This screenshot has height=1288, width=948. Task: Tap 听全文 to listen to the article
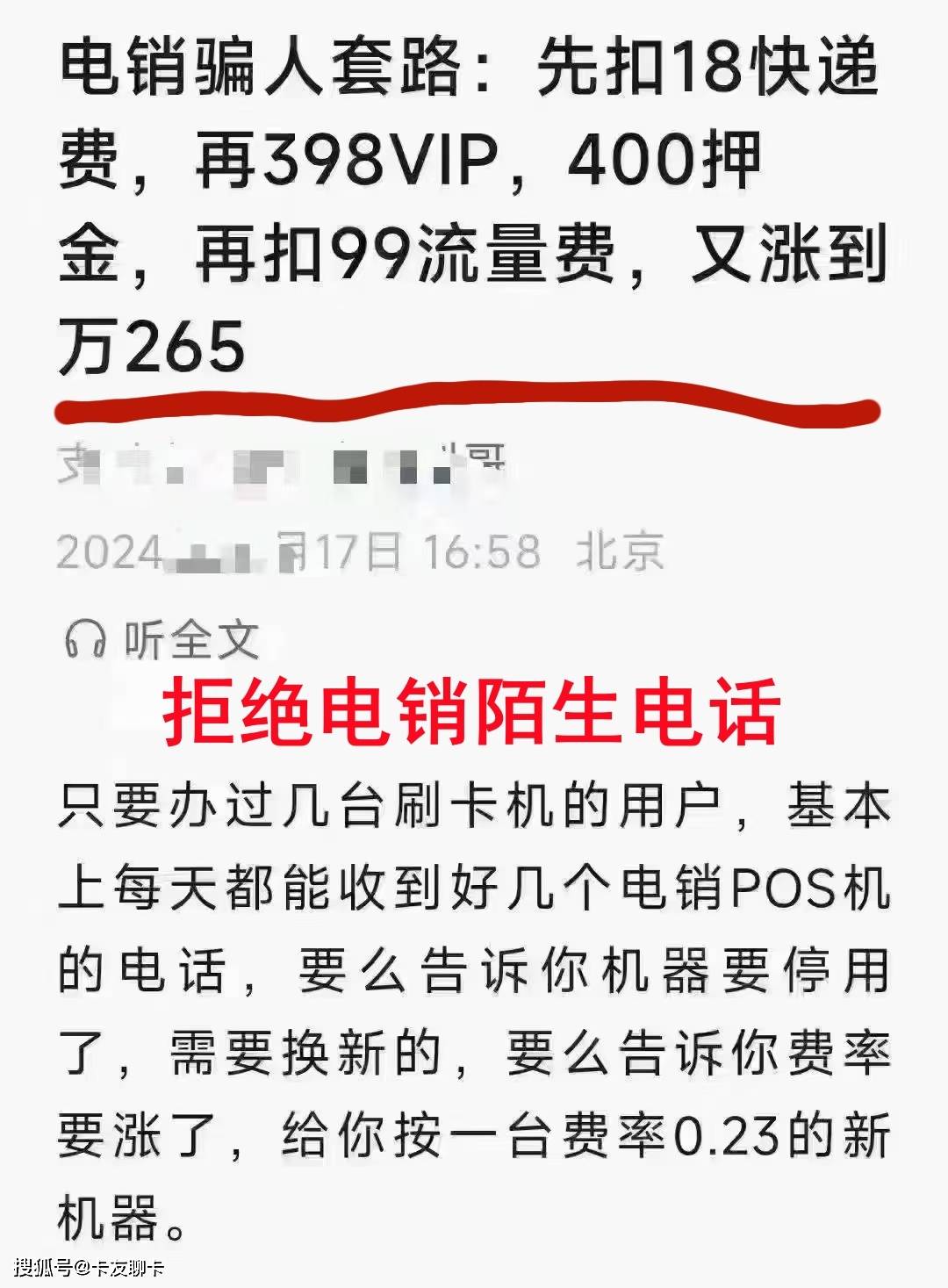(x=163, y=640)
